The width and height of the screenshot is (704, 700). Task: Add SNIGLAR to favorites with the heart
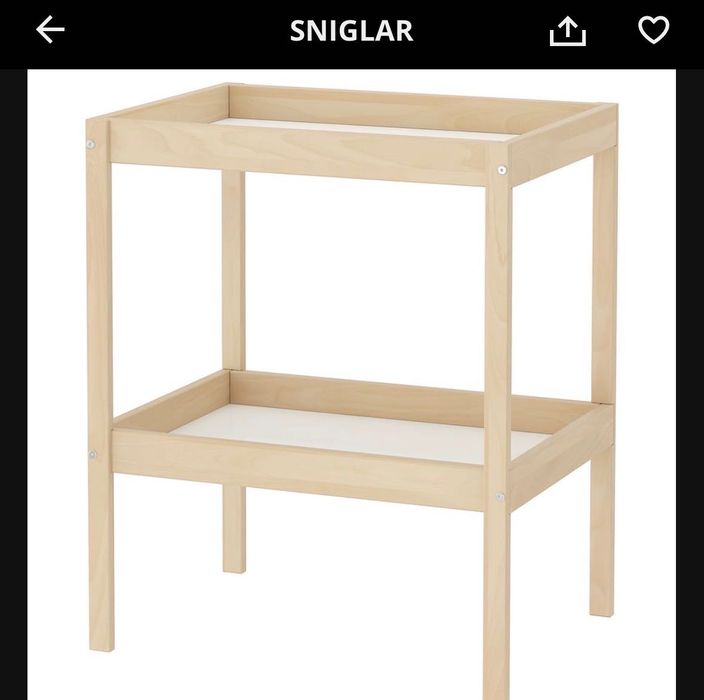tap(653, 31)
